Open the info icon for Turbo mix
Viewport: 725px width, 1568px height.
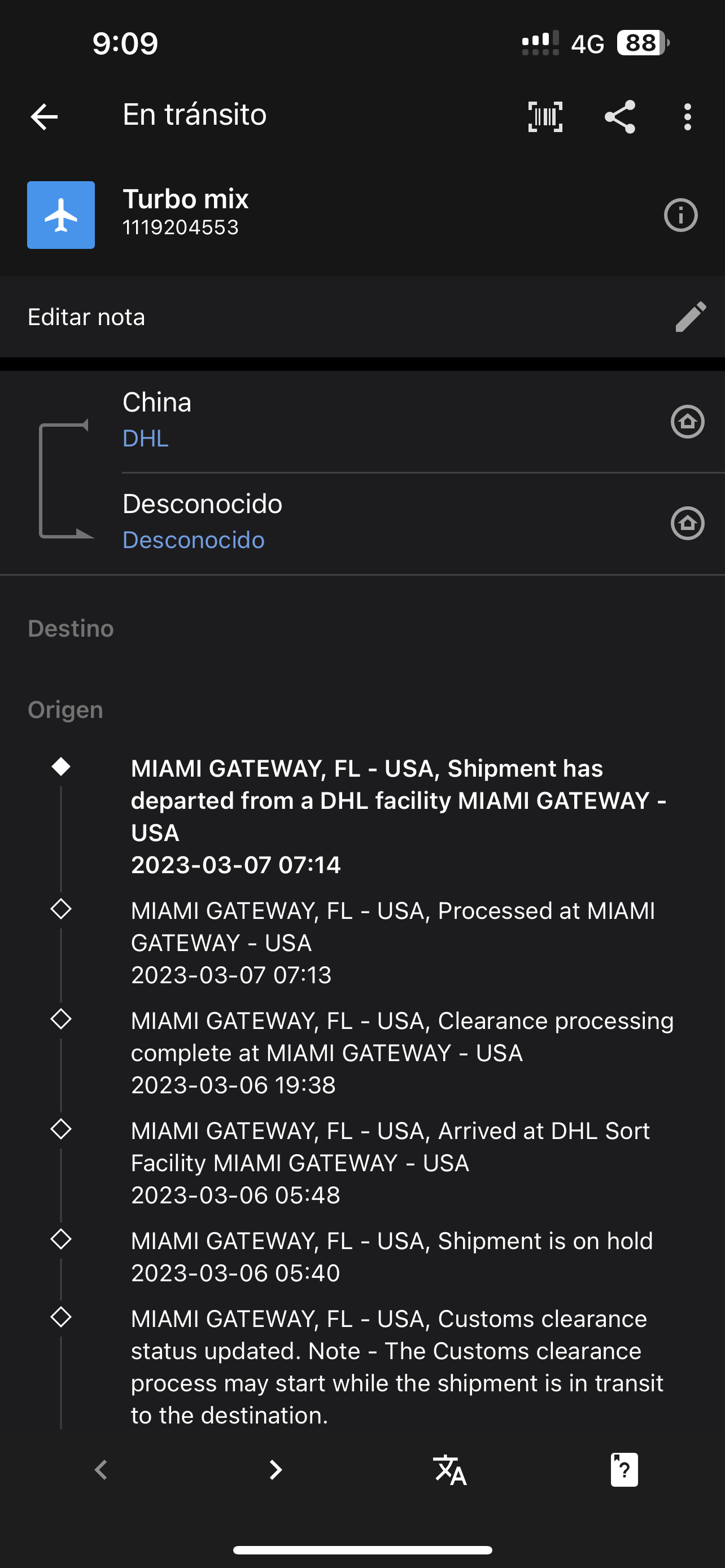pyautogui.click(x=680, y=215)
